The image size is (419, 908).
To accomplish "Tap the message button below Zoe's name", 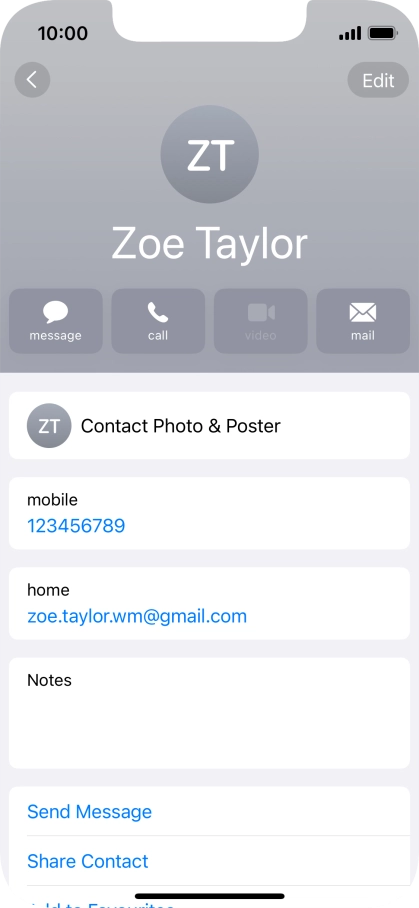I will (x=56, y=321).
